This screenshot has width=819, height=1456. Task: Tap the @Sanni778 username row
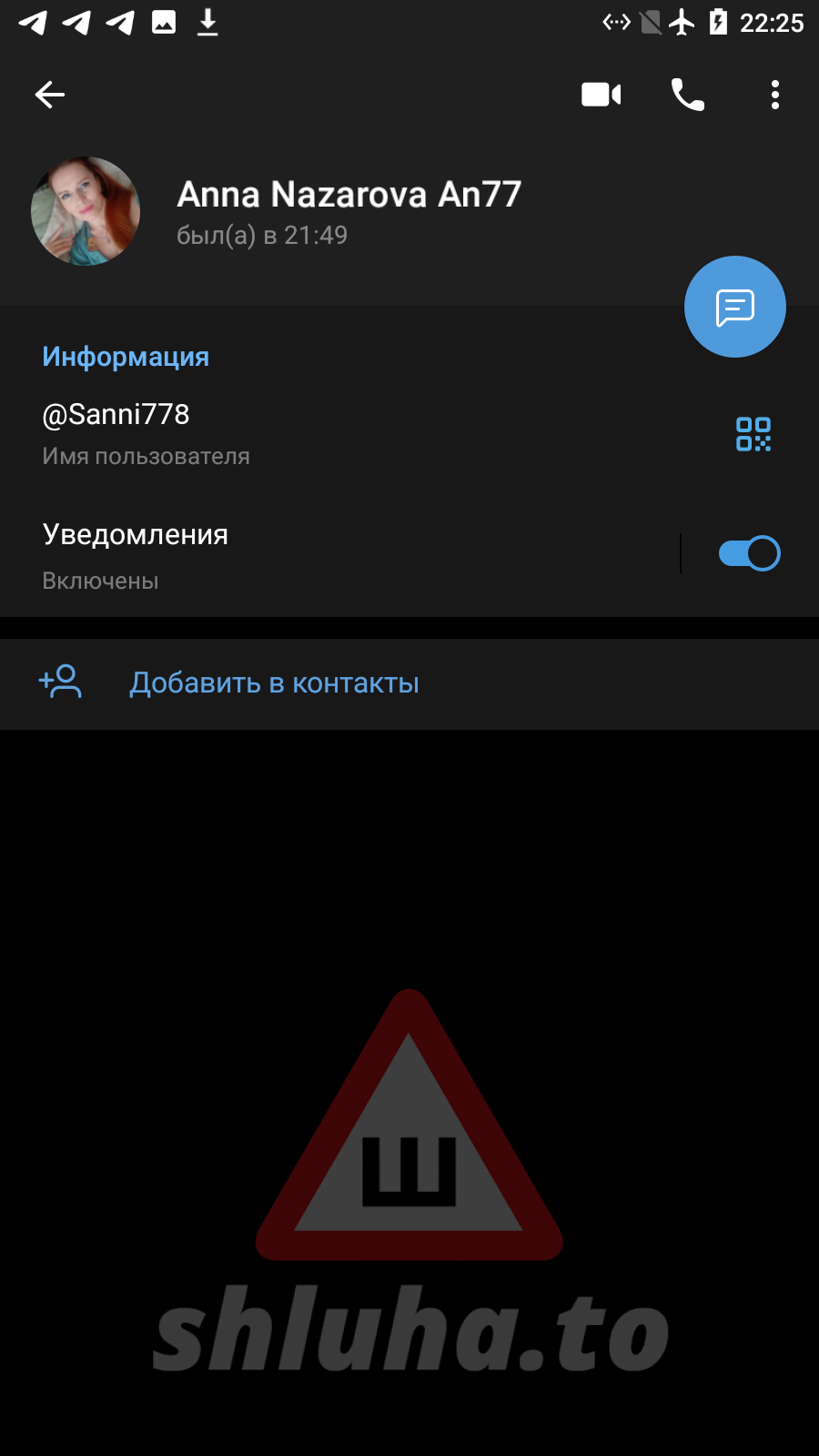tap(273, 433)
